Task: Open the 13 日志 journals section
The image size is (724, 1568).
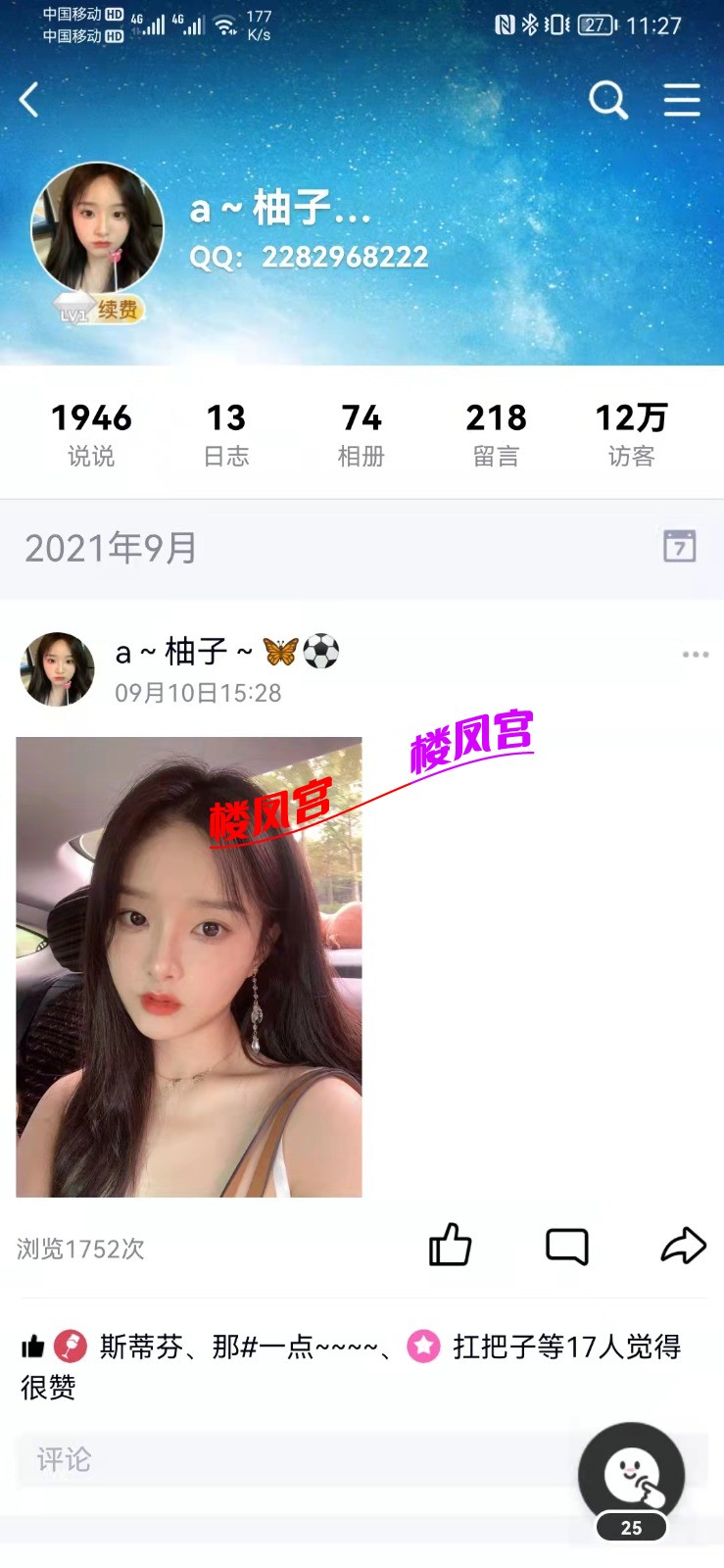Action: [x=226, y=433]
